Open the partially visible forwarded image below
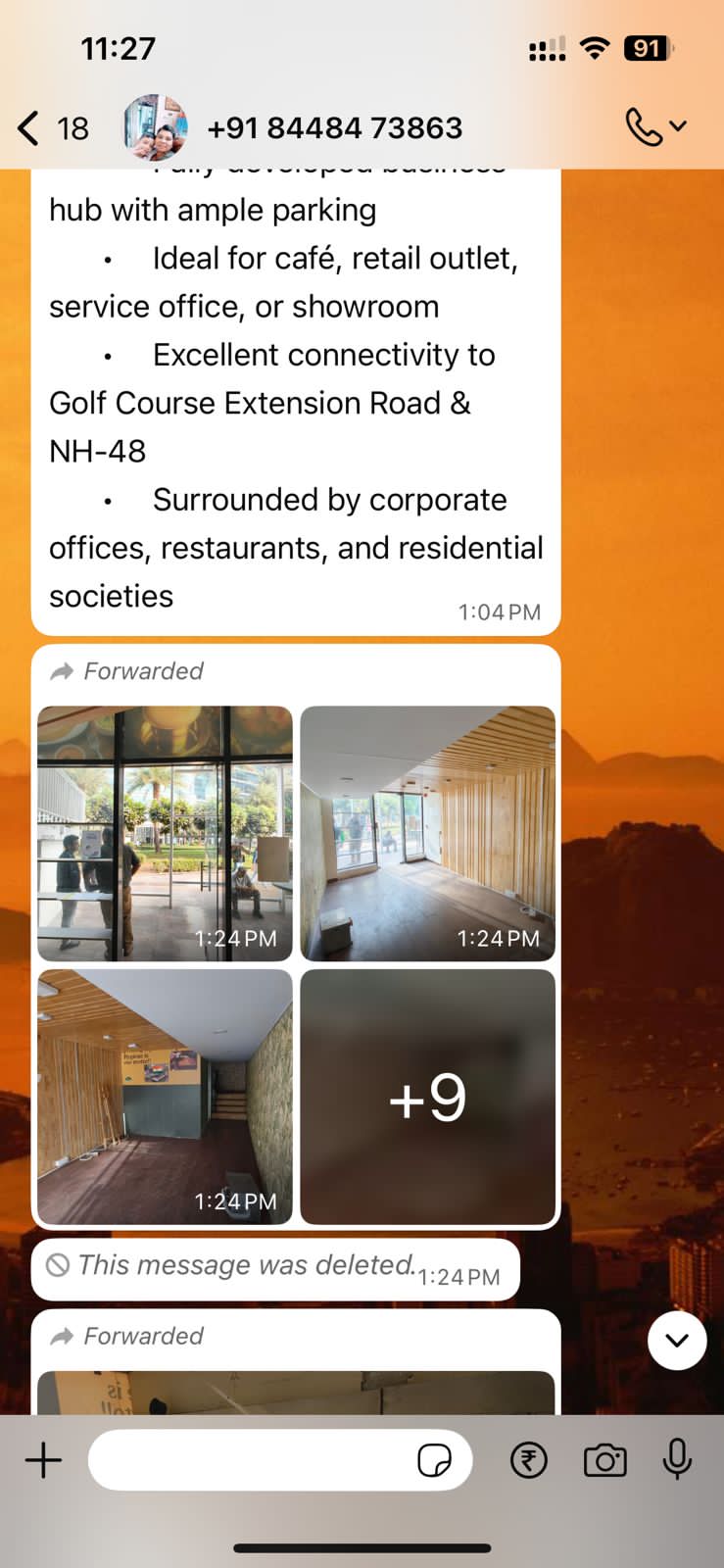Image resolution: width=724 pixels, height=1568 pixels. (x=295, y=1393)
